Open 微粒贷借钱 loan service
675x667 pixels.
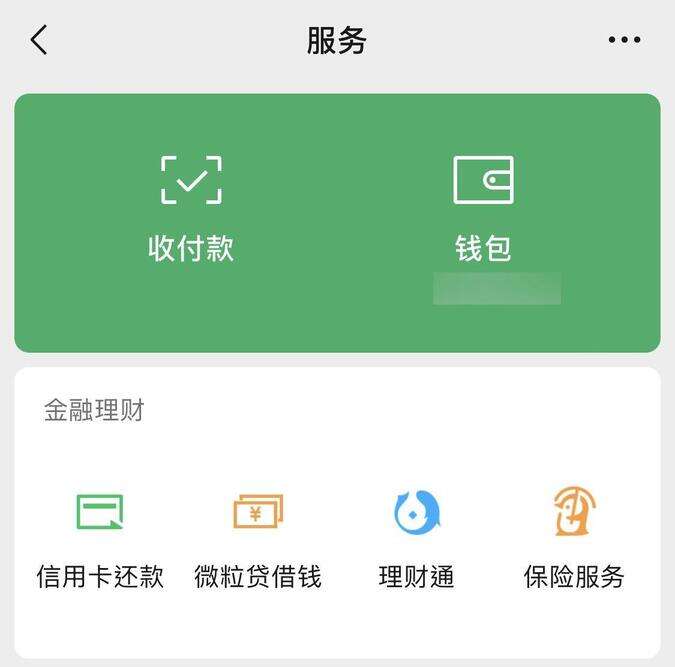click(x=258, y=536)
